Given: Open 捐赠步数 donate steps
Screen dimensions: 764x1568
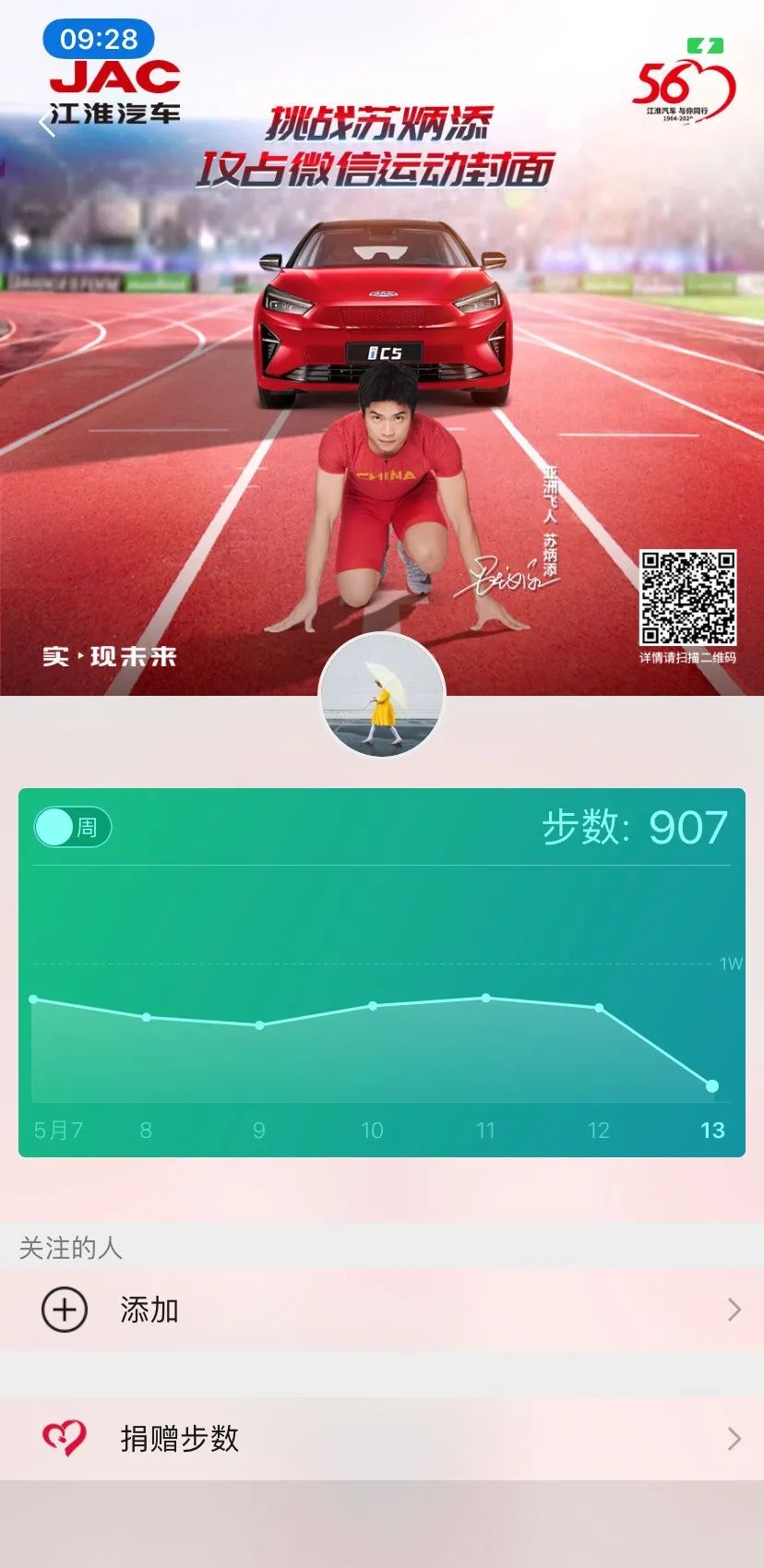Looking at the screenshot, I should [382, 1439].
